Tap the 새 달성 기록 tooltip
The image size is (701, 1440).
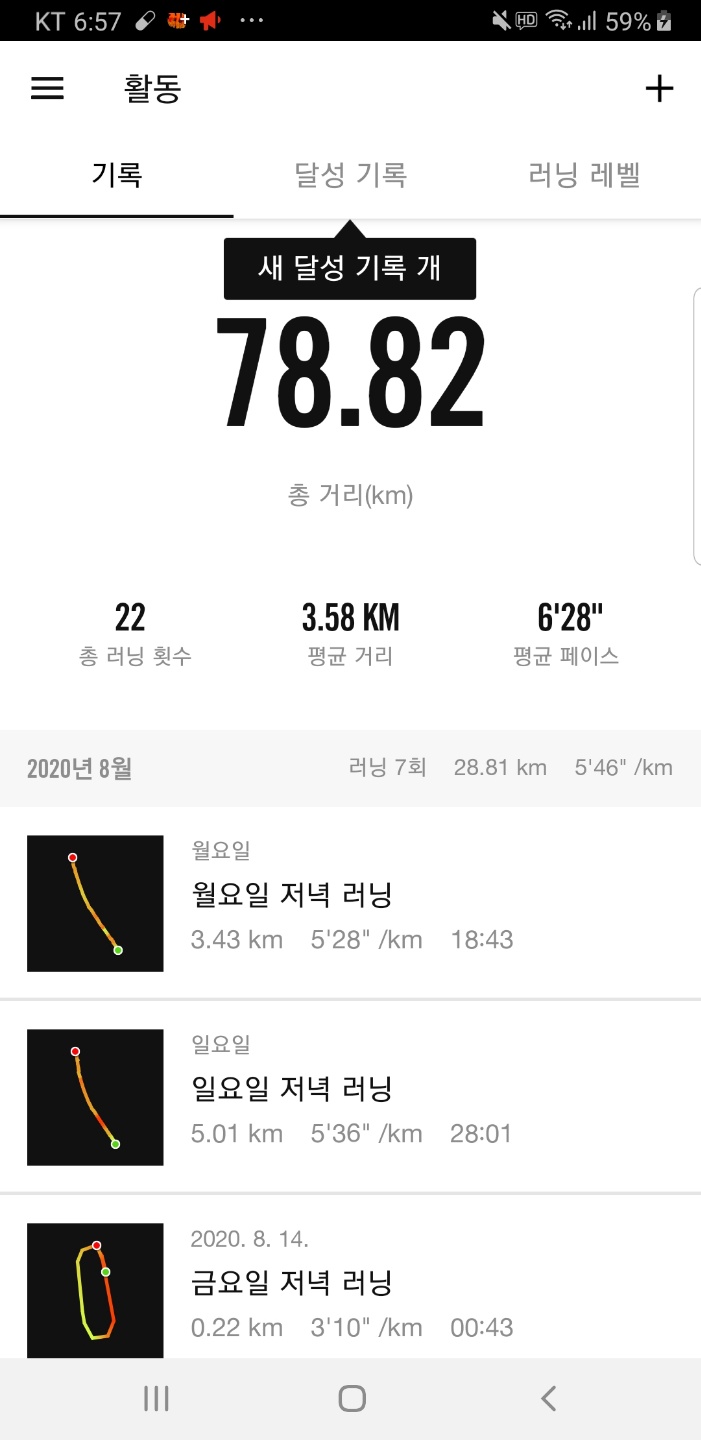point(350,268)
